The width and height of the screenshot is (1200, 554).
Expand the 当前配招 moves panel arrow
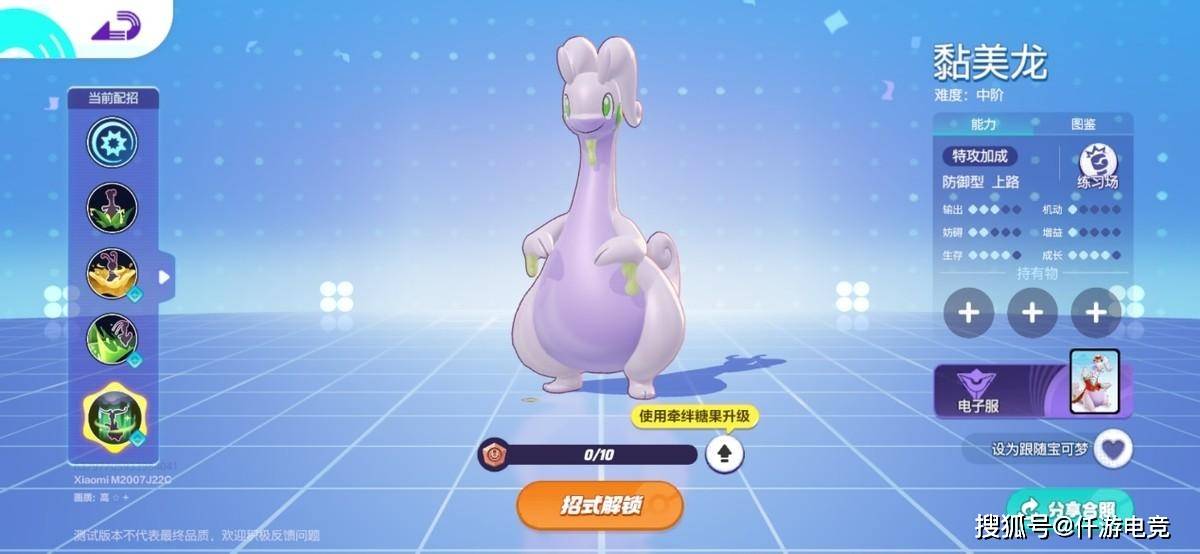tap(166, 277)
